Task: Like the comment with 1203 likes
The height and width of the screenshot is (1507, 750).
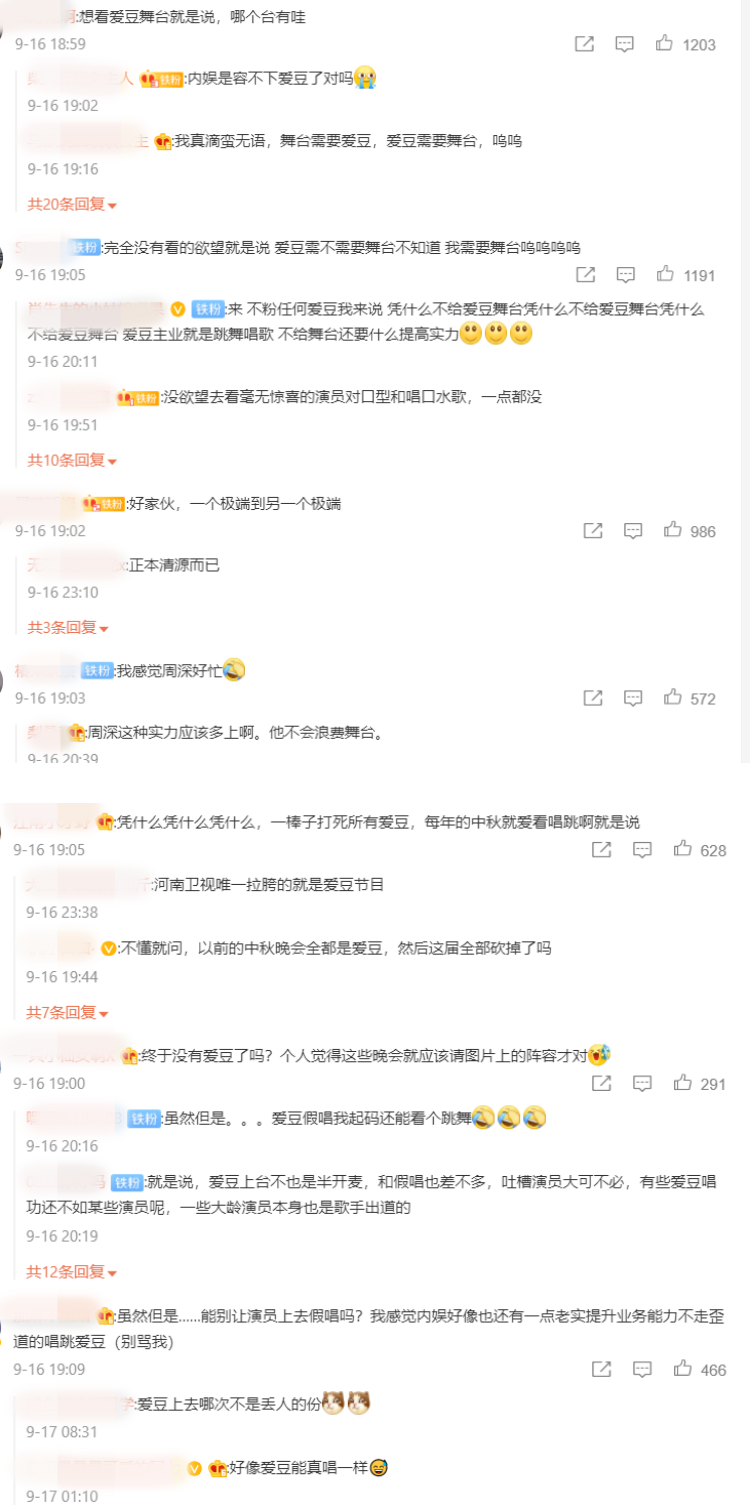Action: pos(665,43)
